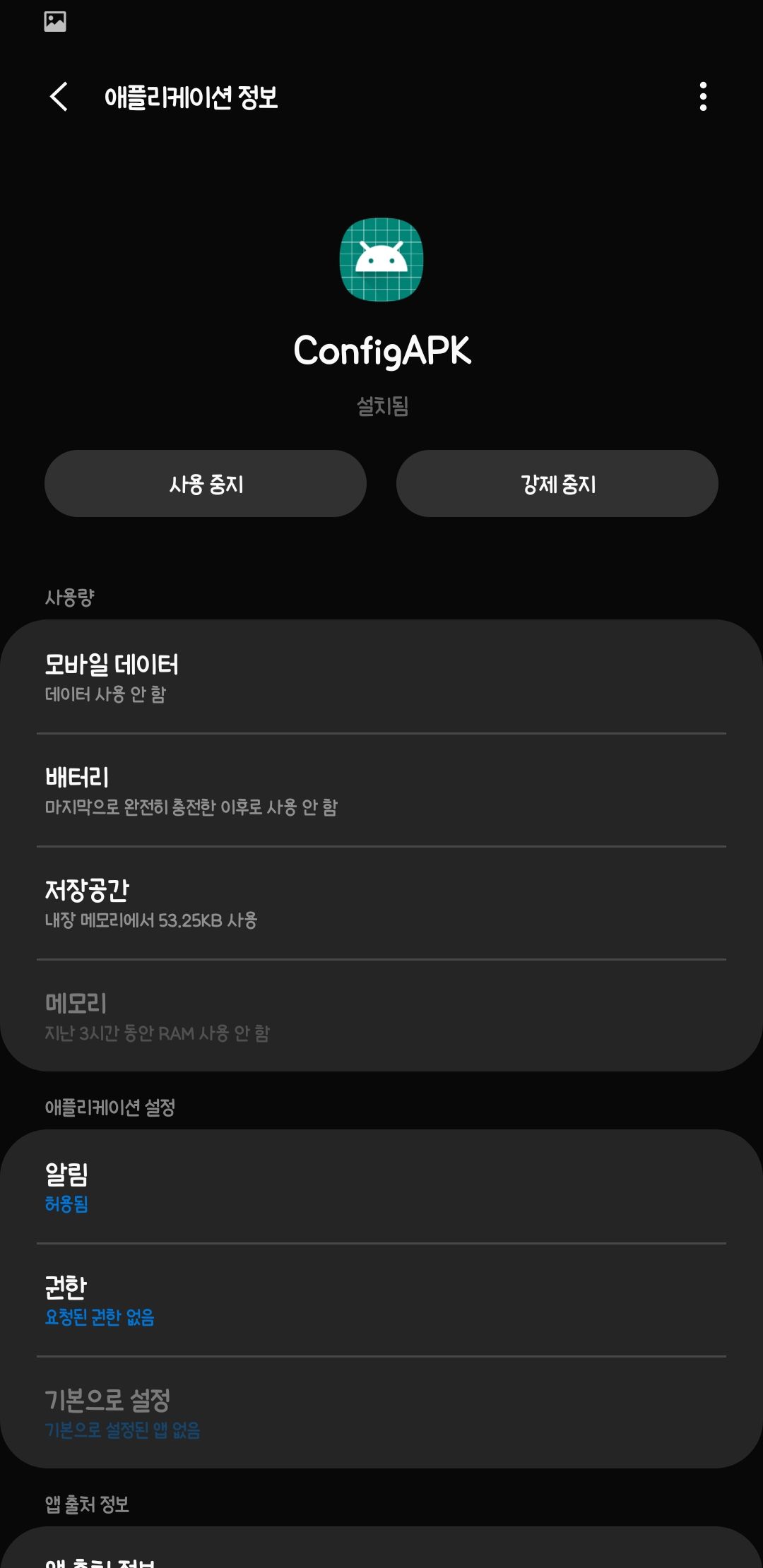Image resolution: width=763 pixels, height=1568 pixels.
Task: Open the 배터리 usage row
Action: click(x=381, y=790)
